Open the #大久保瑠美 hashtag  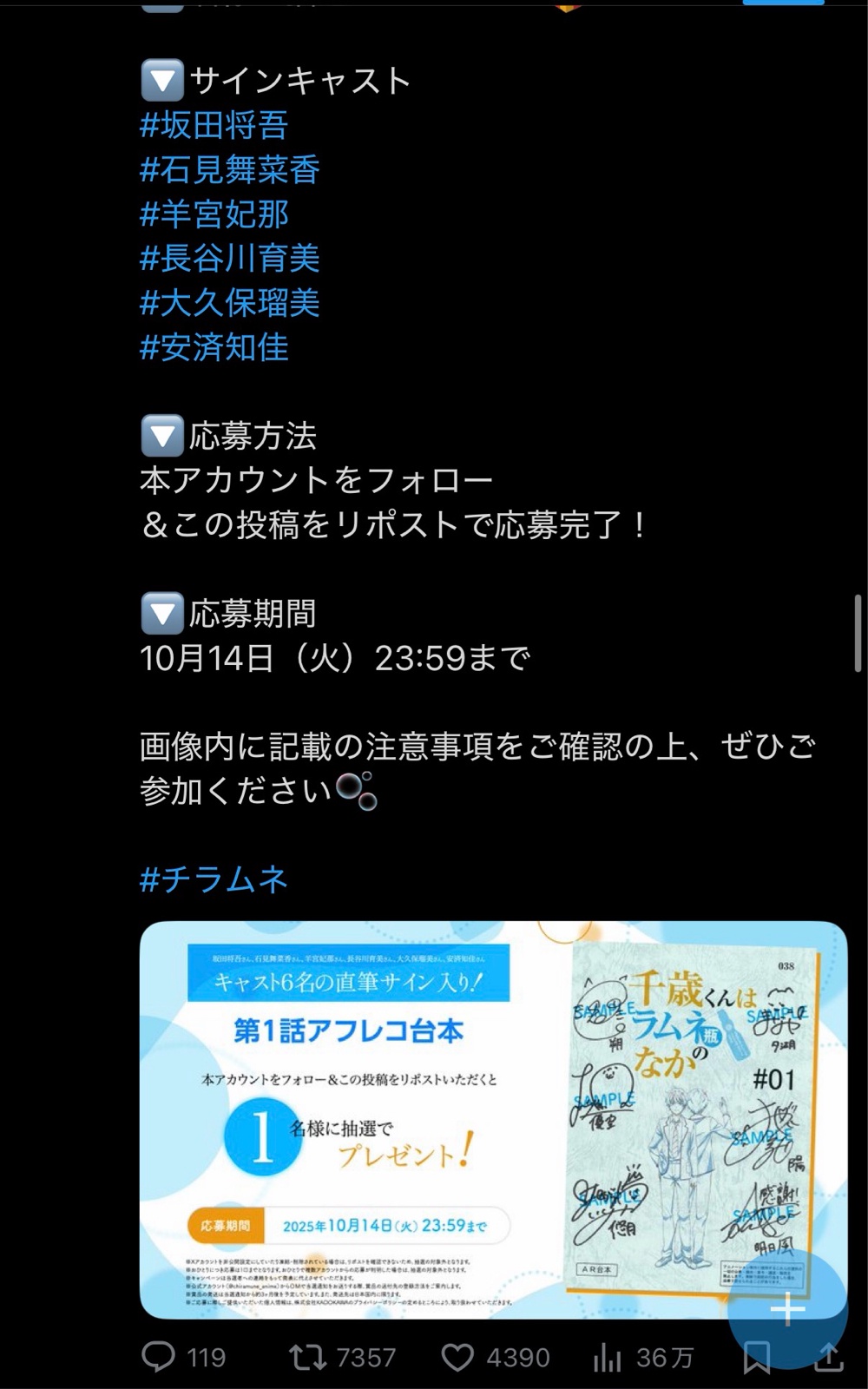[230, 303]
